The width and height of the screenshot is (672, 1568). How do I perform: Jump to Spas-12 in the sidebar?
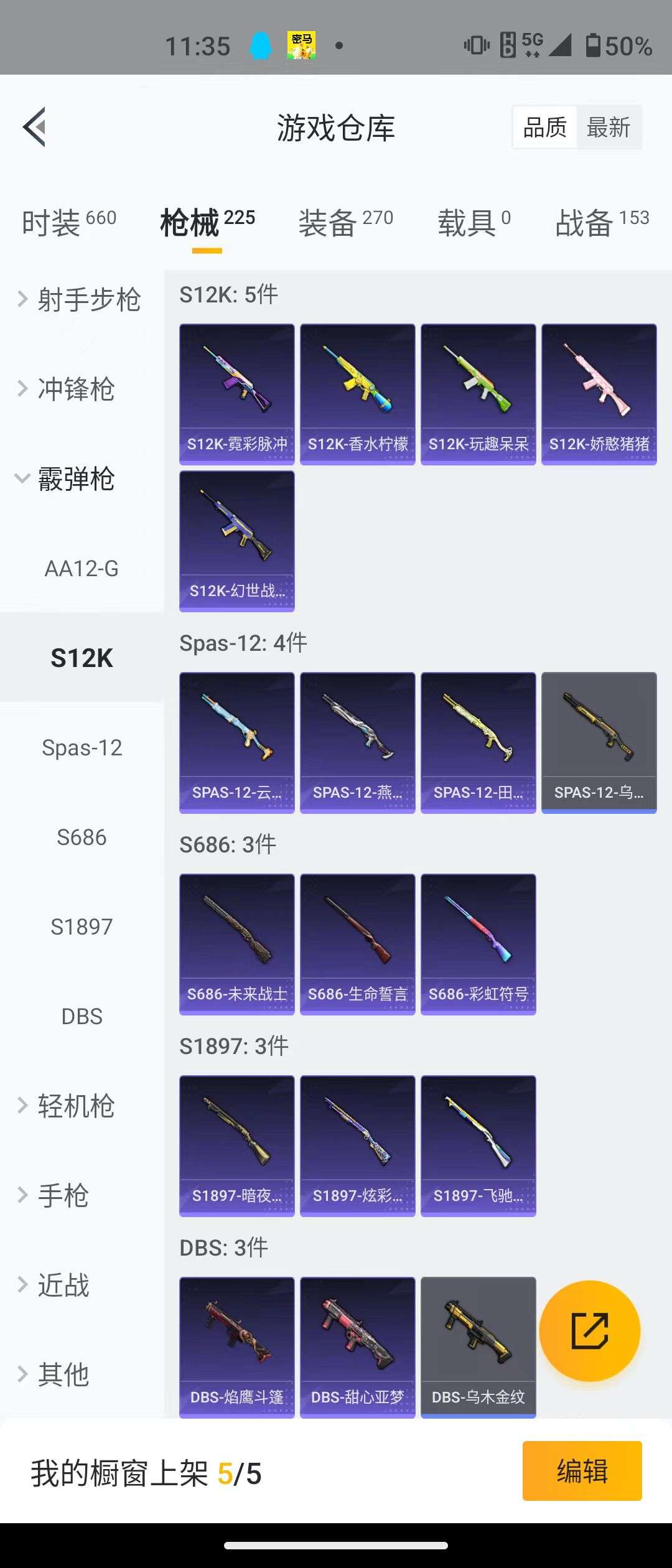click(x=82, y=748)
